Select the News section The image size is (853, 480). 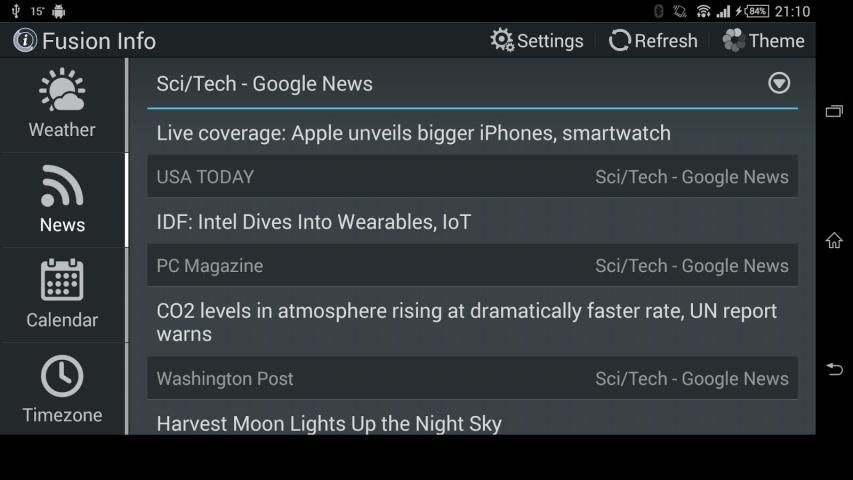[x=62, y=200]
